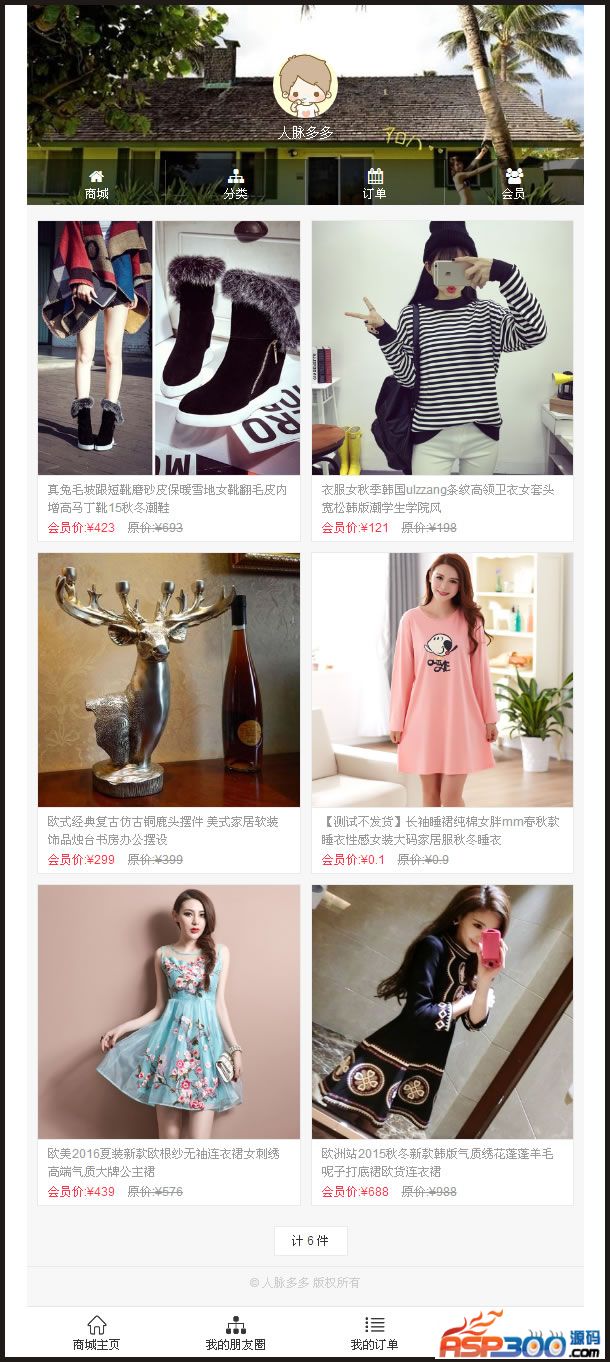Open the 欧式经典复古仿古铜鹿头摆件 product
The width and height of the screenshot is (610, 1362).
[169, 680]
